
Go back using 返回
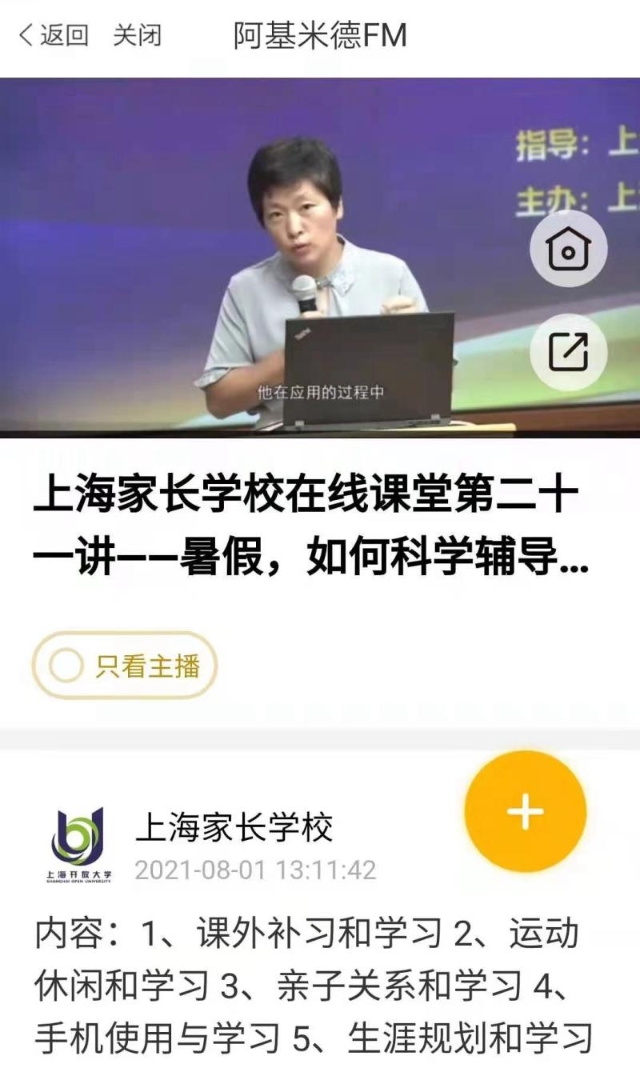tap(53, 36)
